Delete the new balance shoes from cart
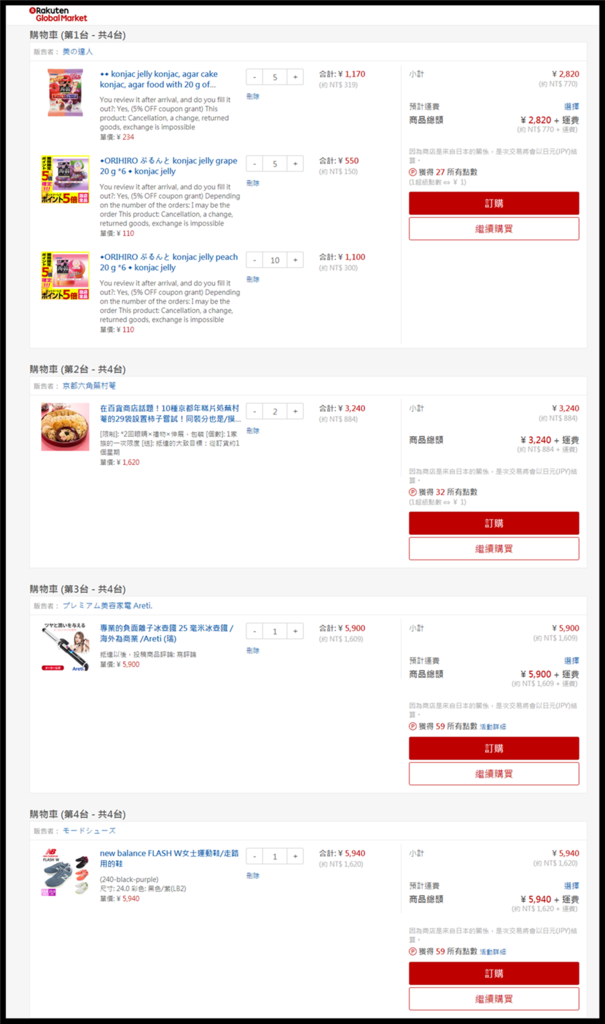Viewport: 605px width, 1024px height. coord(252,876)
